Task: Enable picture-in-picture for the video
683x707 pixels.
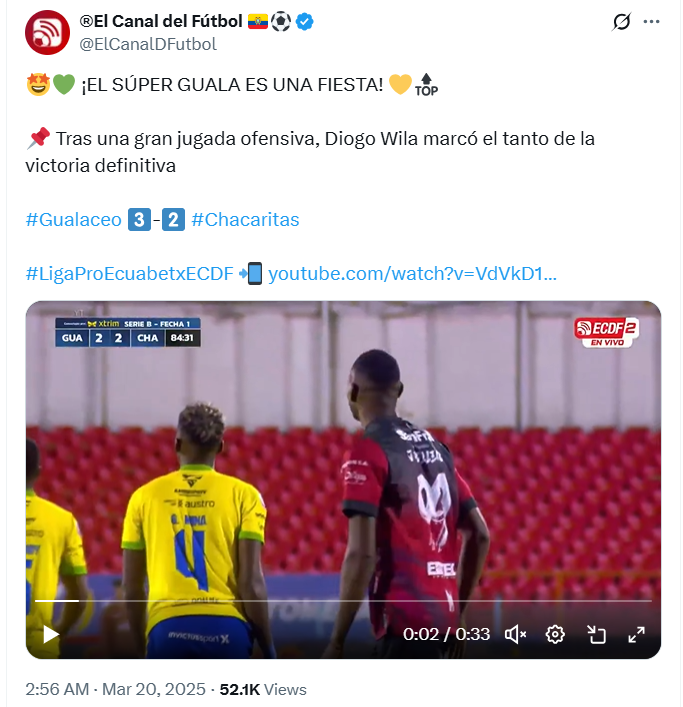Action: pos(596,634)
